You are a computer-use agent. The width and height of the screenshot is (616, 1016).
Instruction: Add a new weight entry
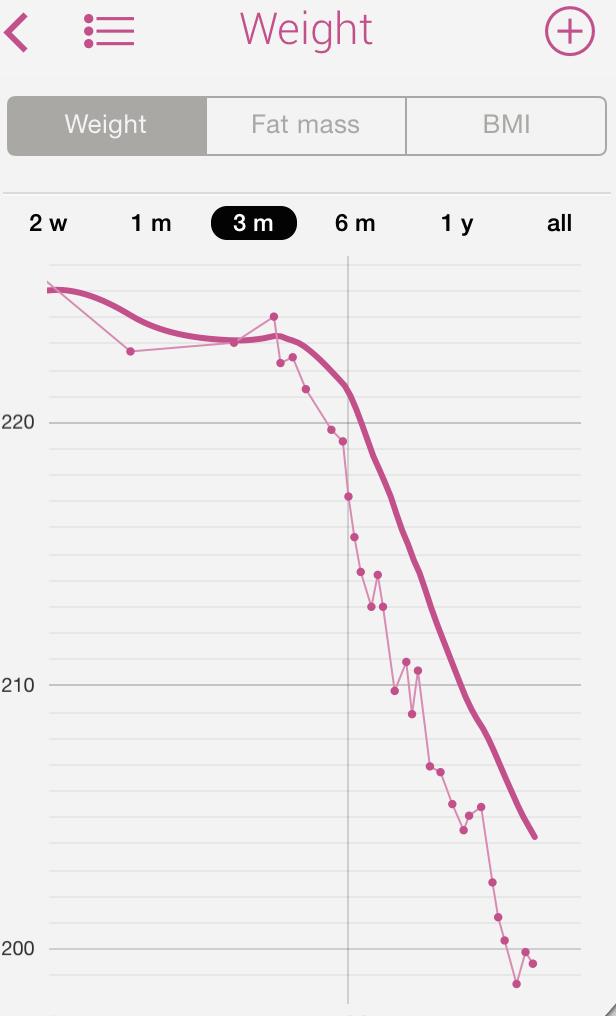pyautogui.click(x=569, y=31)
